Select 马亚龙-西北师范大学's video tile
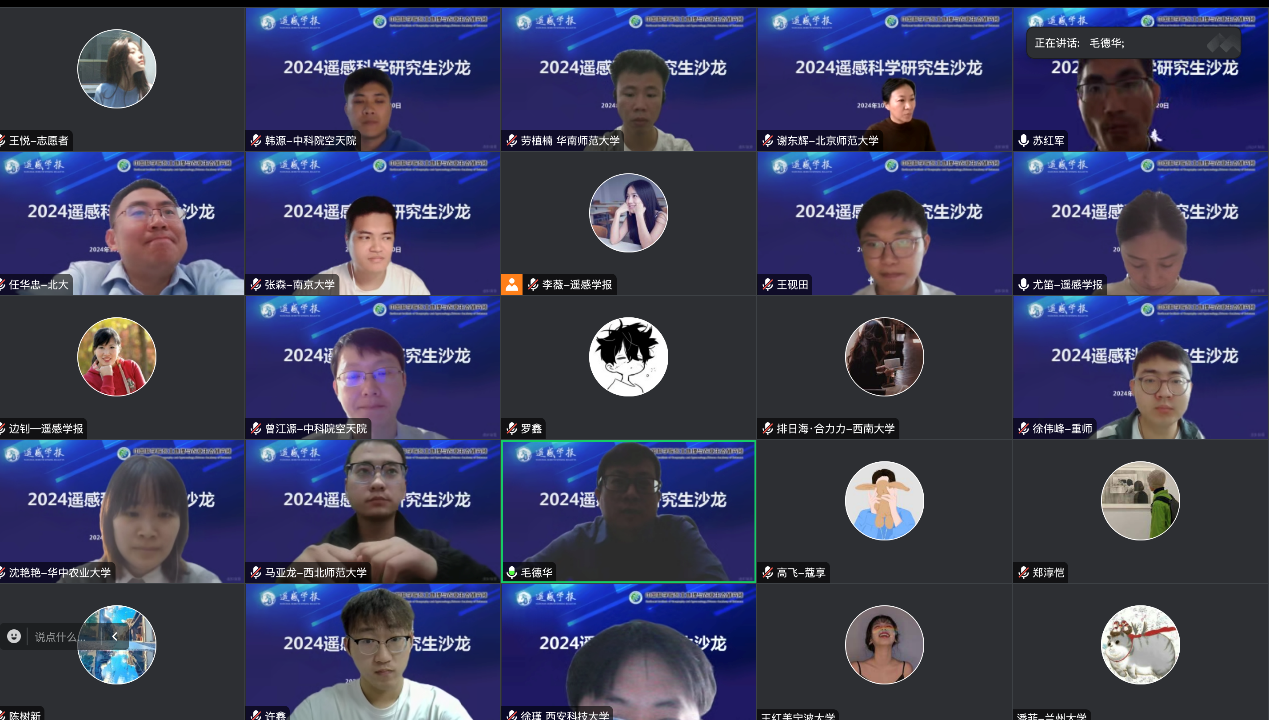The image size is (1269, 720). (x=372, y=511)
